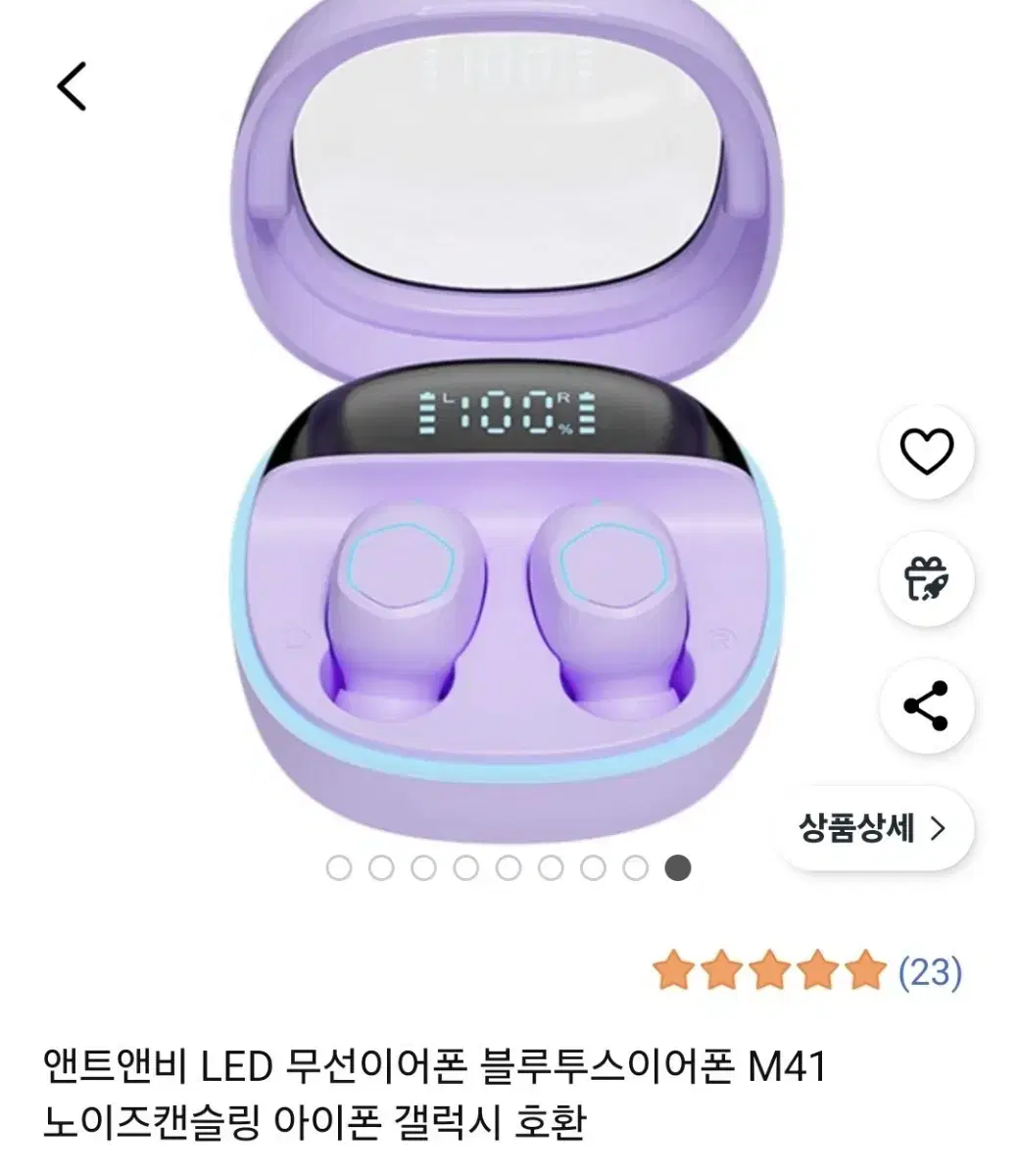This screenshot has width=1017, height=1176.
Task: Select the second star of the rating row
Action: [x=722, y=969]
